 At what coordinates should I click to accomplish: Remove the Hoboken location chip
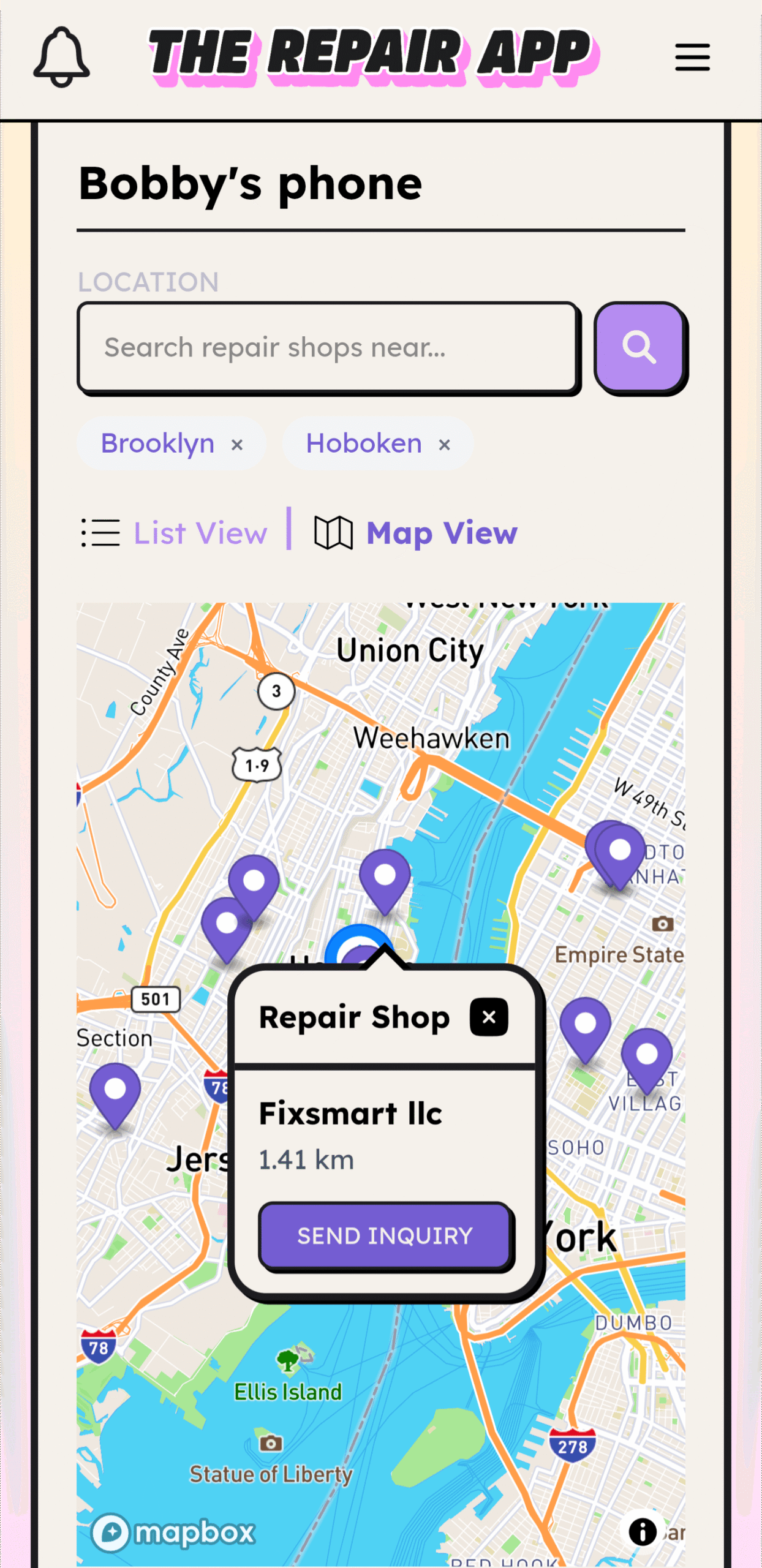[445, 445]
